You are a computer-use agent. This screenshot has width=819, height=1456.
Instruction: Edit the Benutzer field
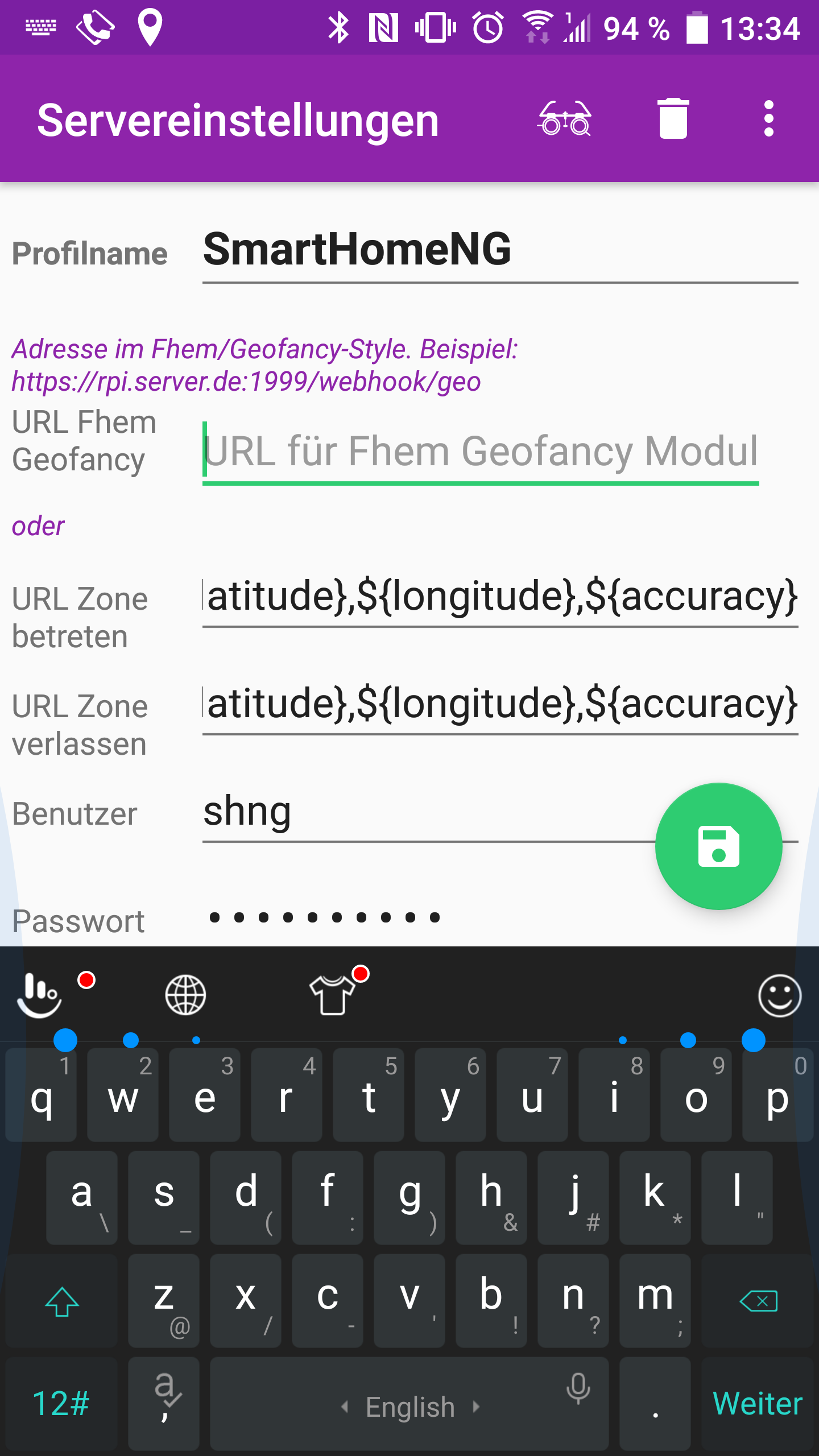[x=421, y=812]
